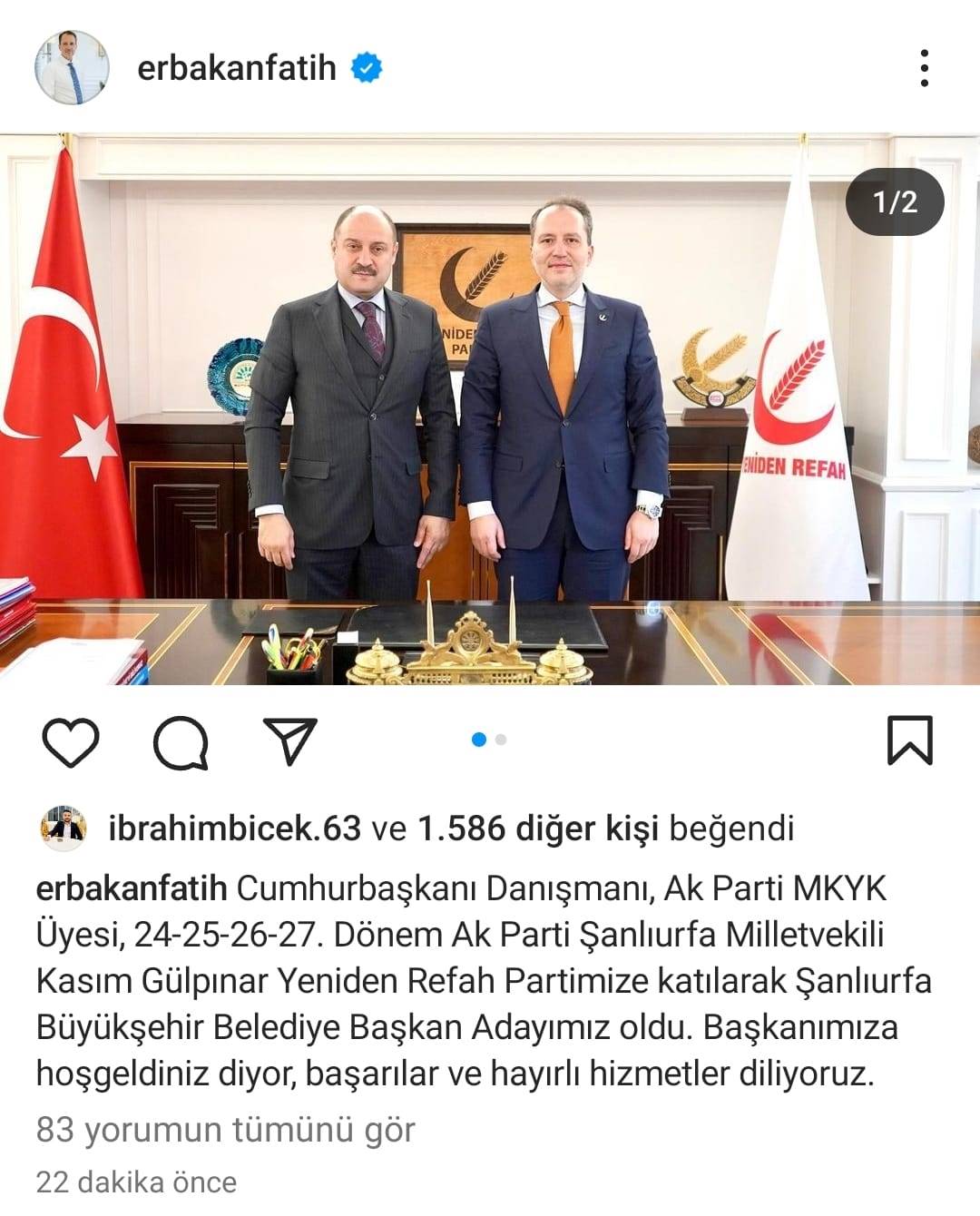
Task: Open ibrahimbicek.63's profile from likes
Action: (233, 828)
